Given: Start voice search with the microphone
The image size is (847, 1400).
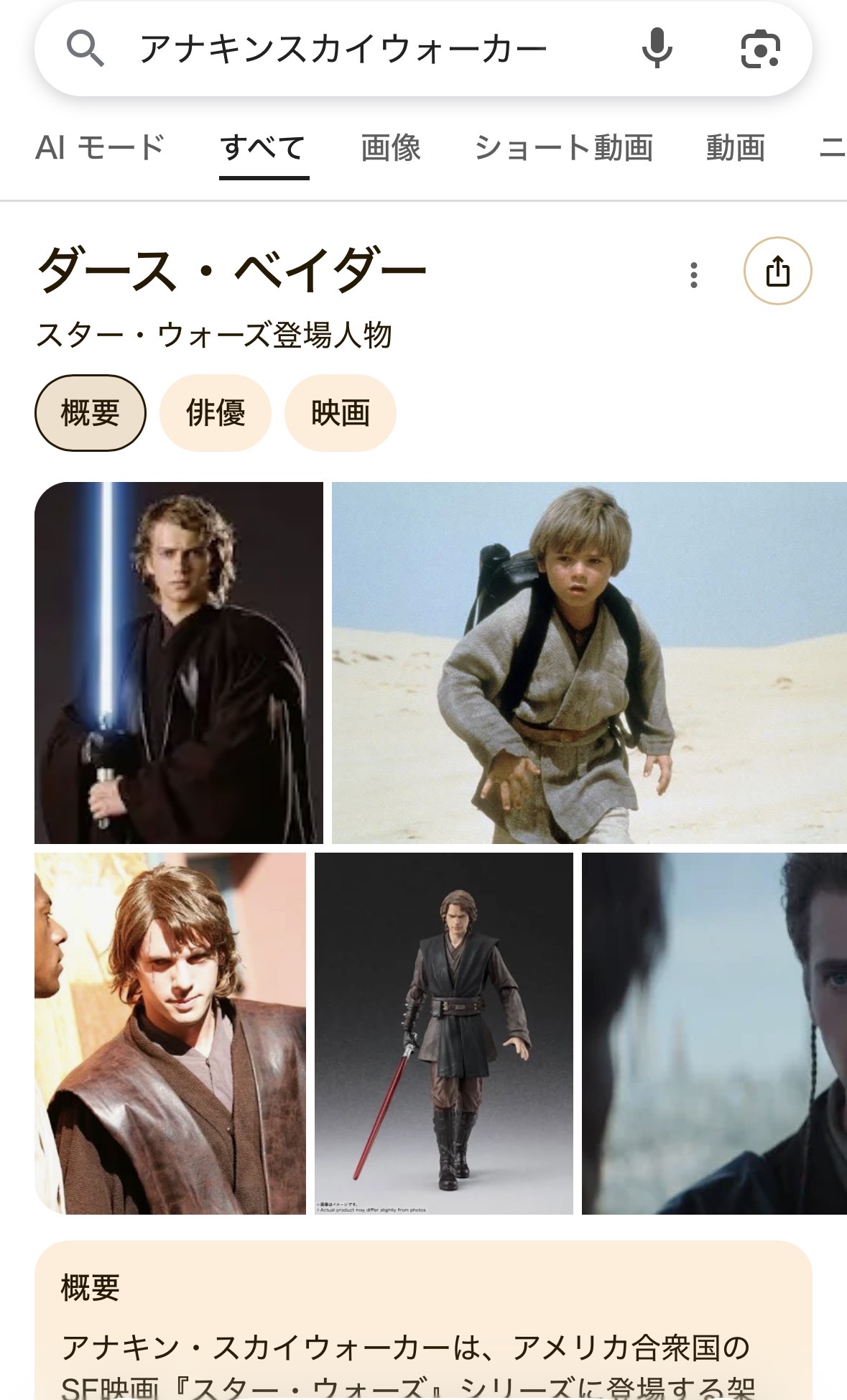Looking at the screenshot, I should pos(657,49).
